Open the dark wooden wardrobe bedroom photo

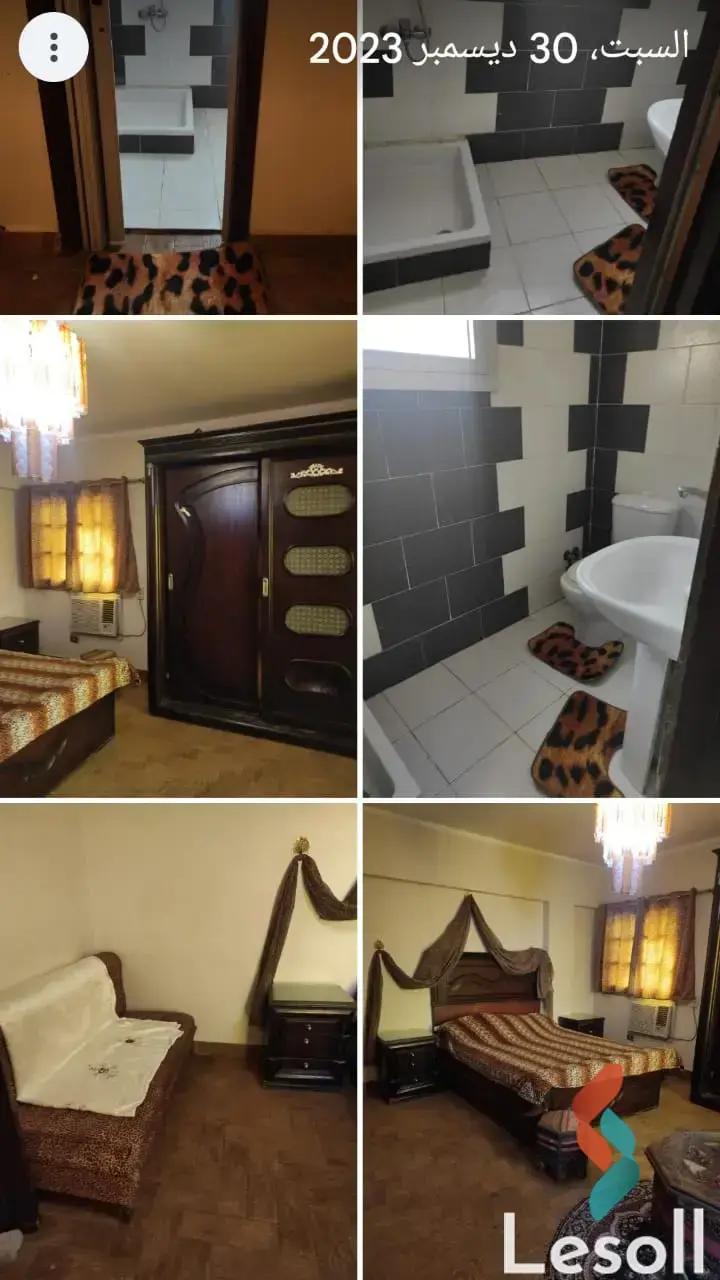[178, 557]
